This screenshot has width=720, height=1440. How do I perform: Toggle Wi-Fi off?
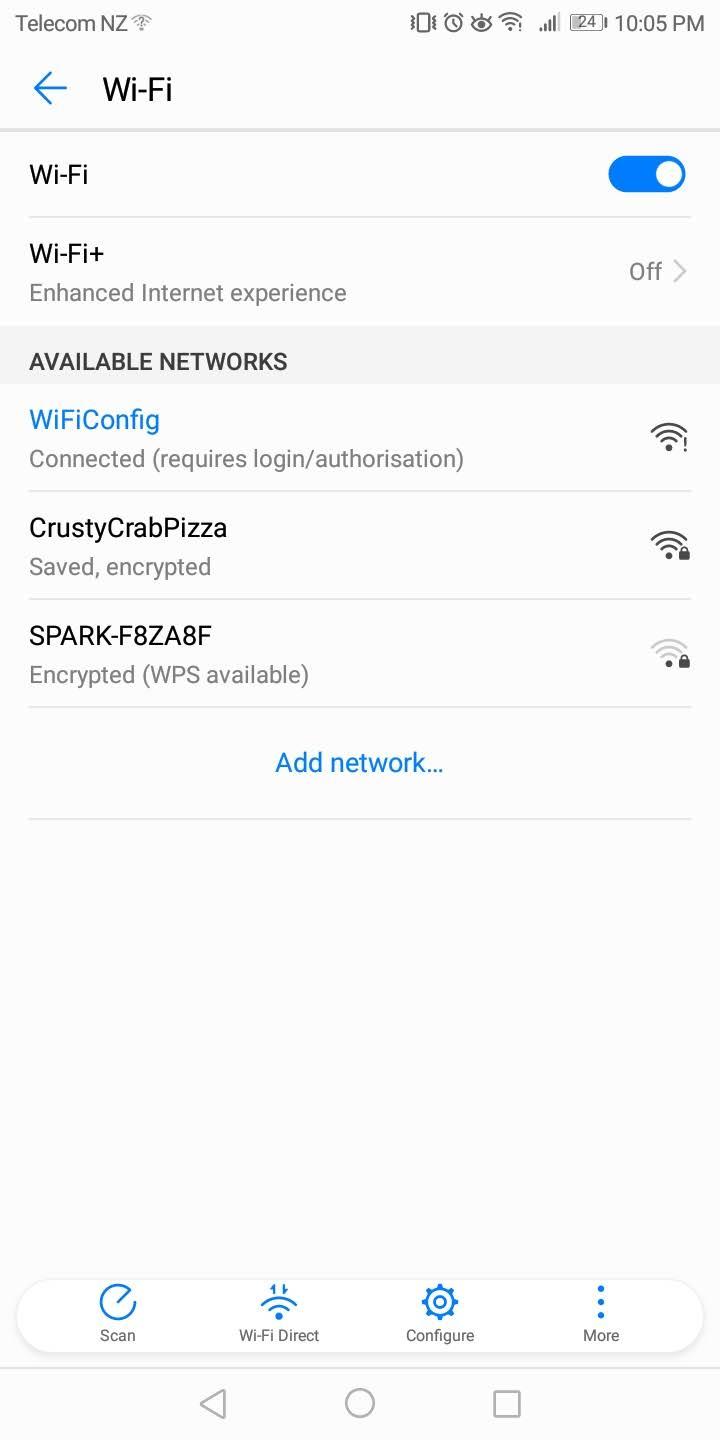[x=647, y=174]
